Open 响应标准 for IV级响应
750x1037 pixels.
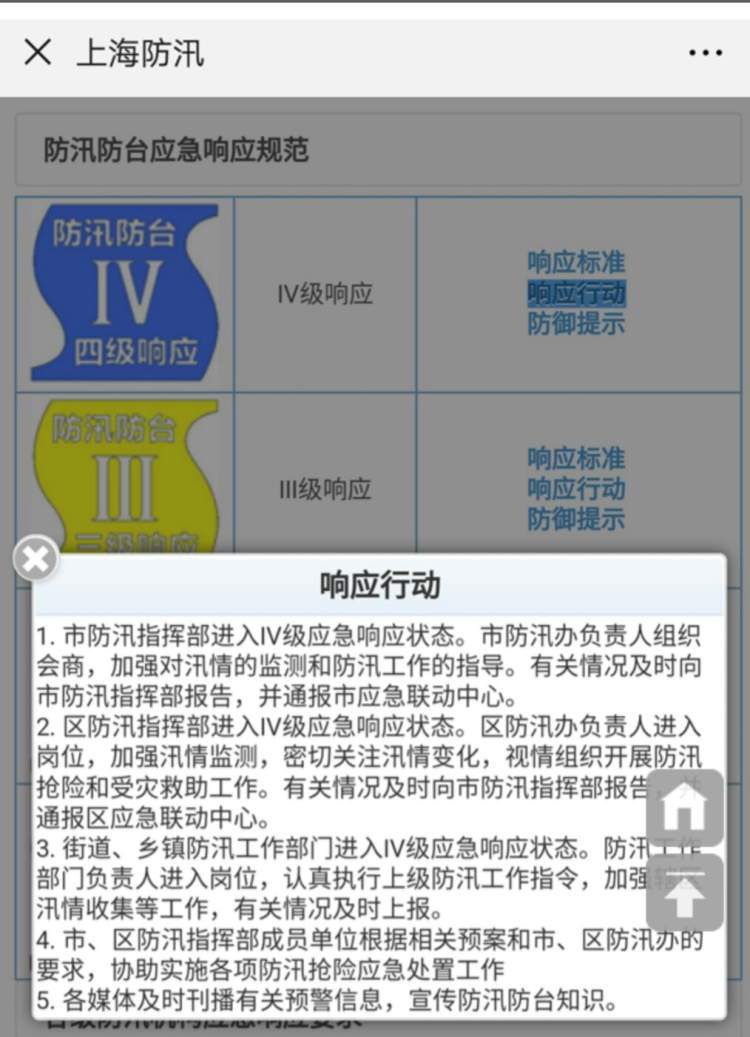click(576, 263)
